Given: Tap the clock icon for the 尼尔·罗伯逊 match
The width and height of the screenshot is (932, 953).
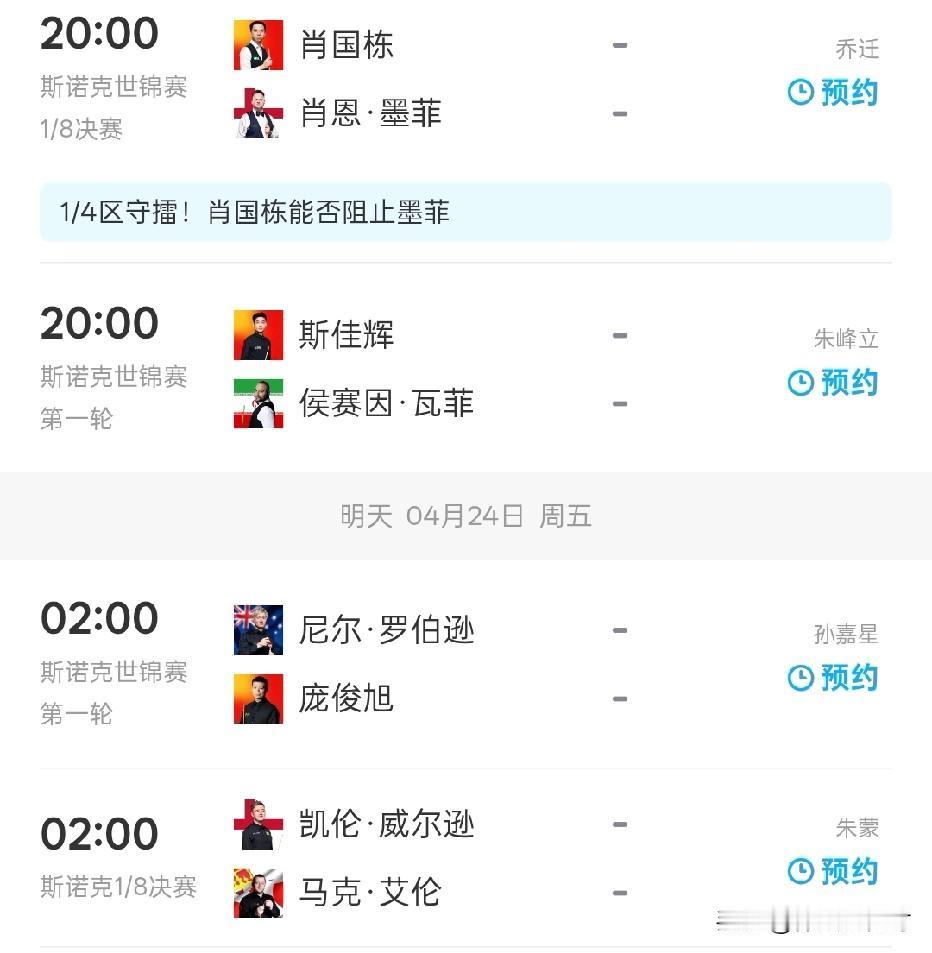Looking at the screenshot, I should [x=799, y=678].
